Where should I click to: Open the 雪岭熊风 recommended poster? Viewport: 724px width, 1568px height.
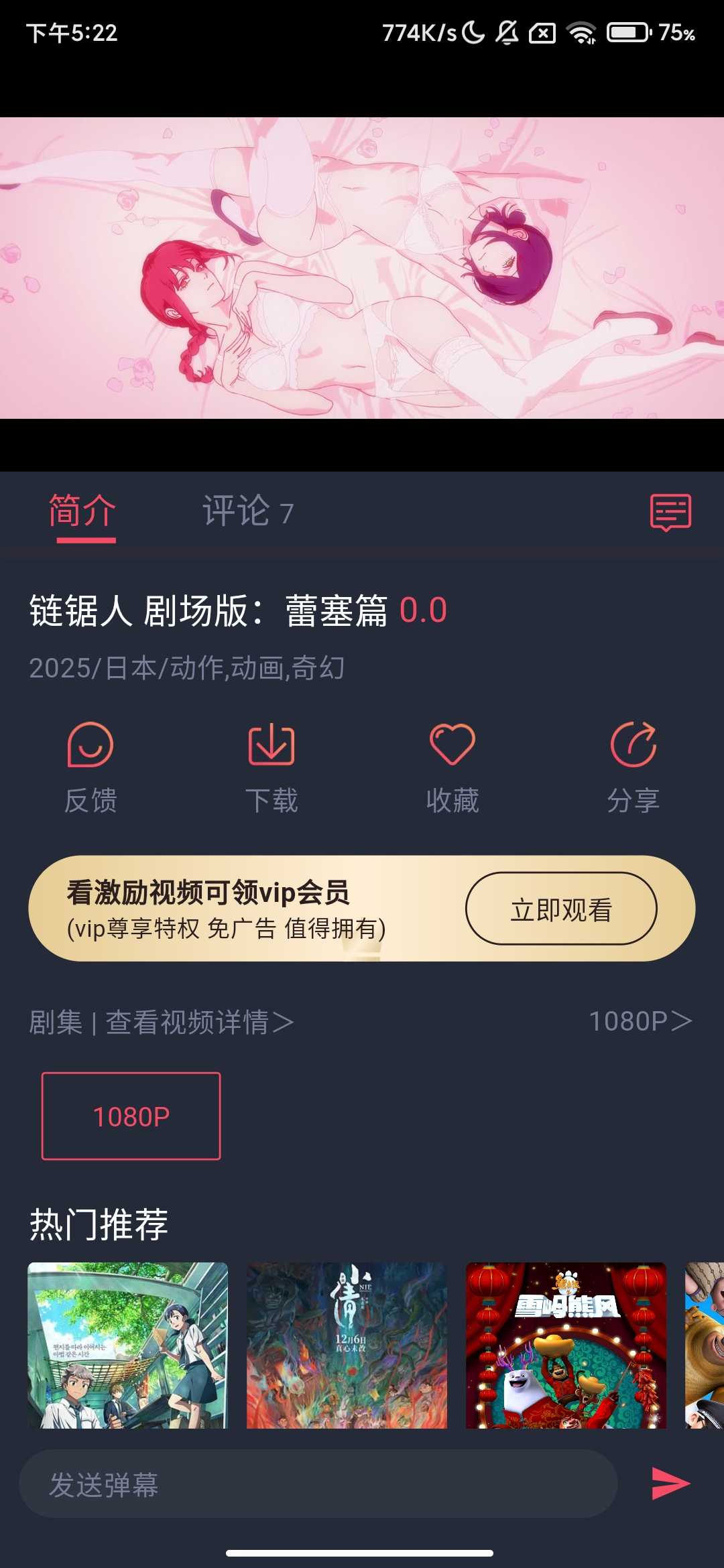click(x=566, y=1345)
